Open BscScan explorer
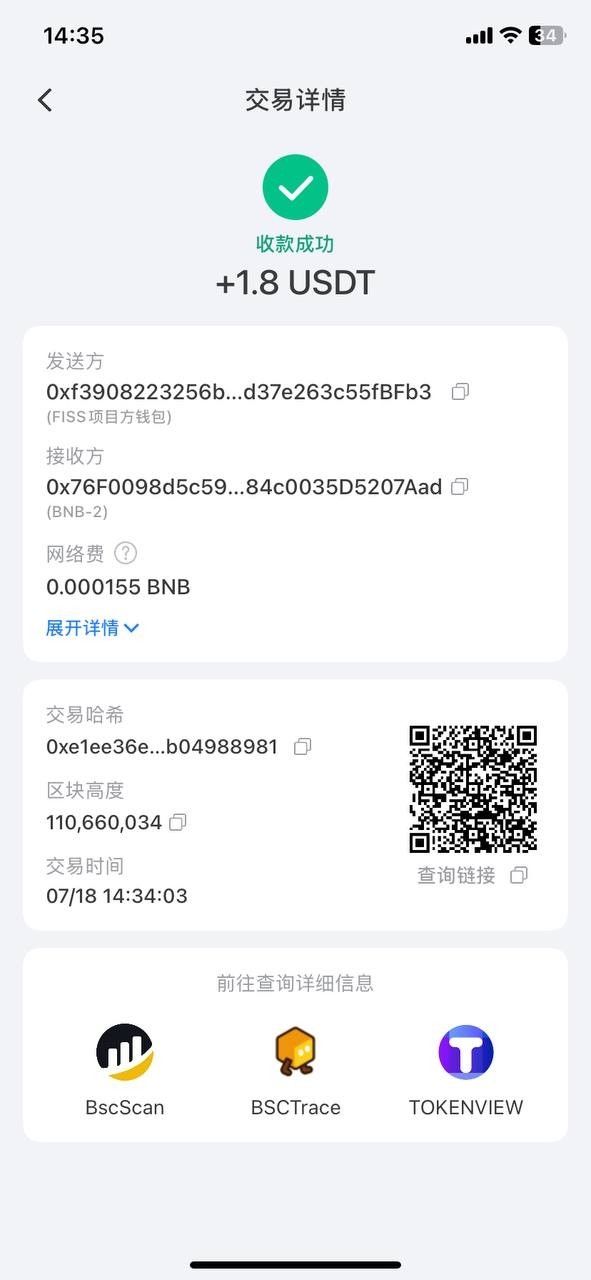Screen dimensions: 591x1280 (x=125, y=1069)
